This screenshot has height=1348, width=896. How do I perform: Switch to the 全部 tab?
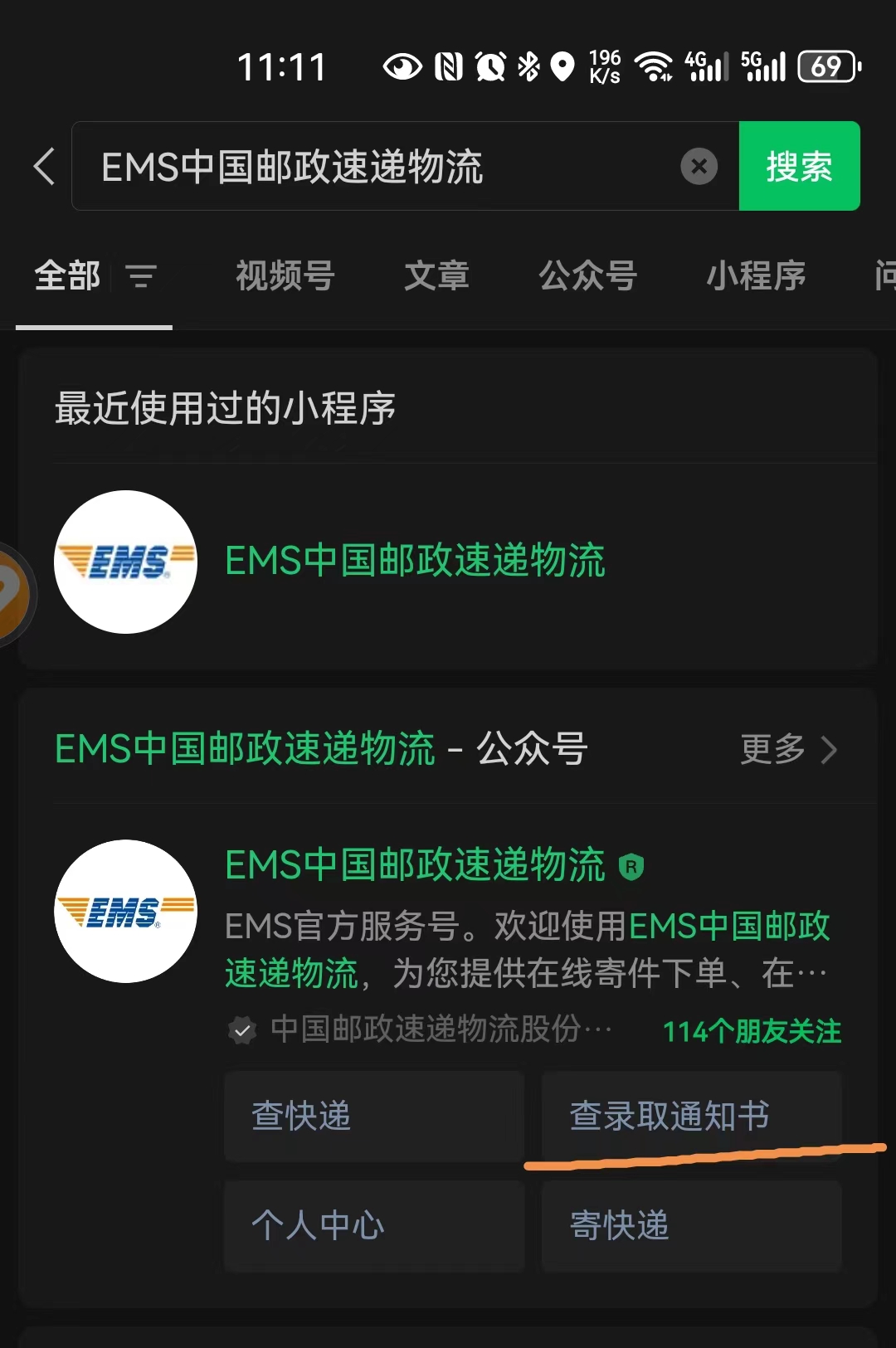tap(67, 276)
